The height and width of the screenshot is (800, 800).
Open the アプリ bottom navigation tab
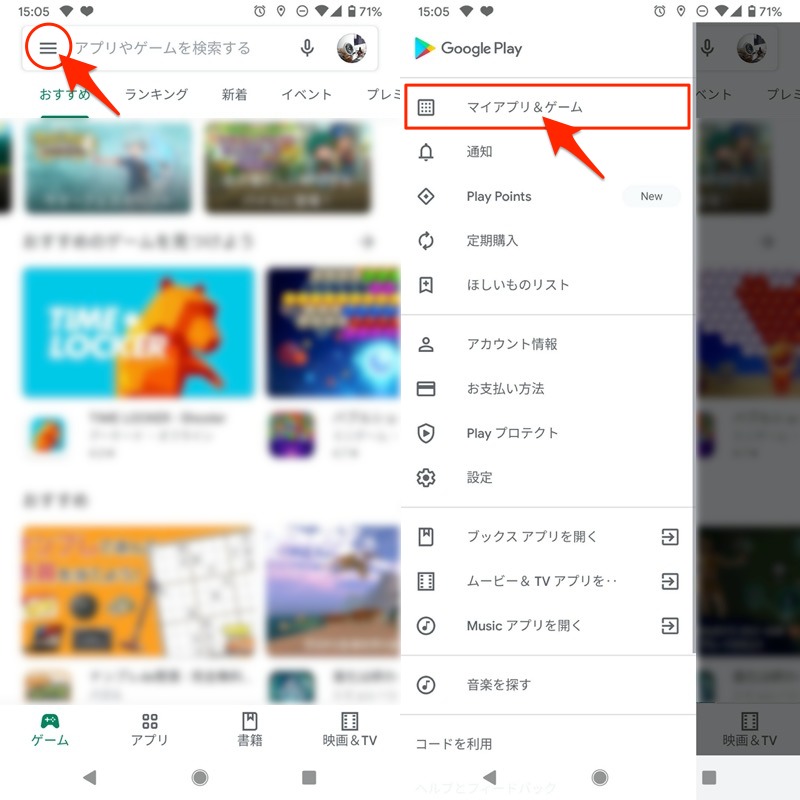(150, 730)
